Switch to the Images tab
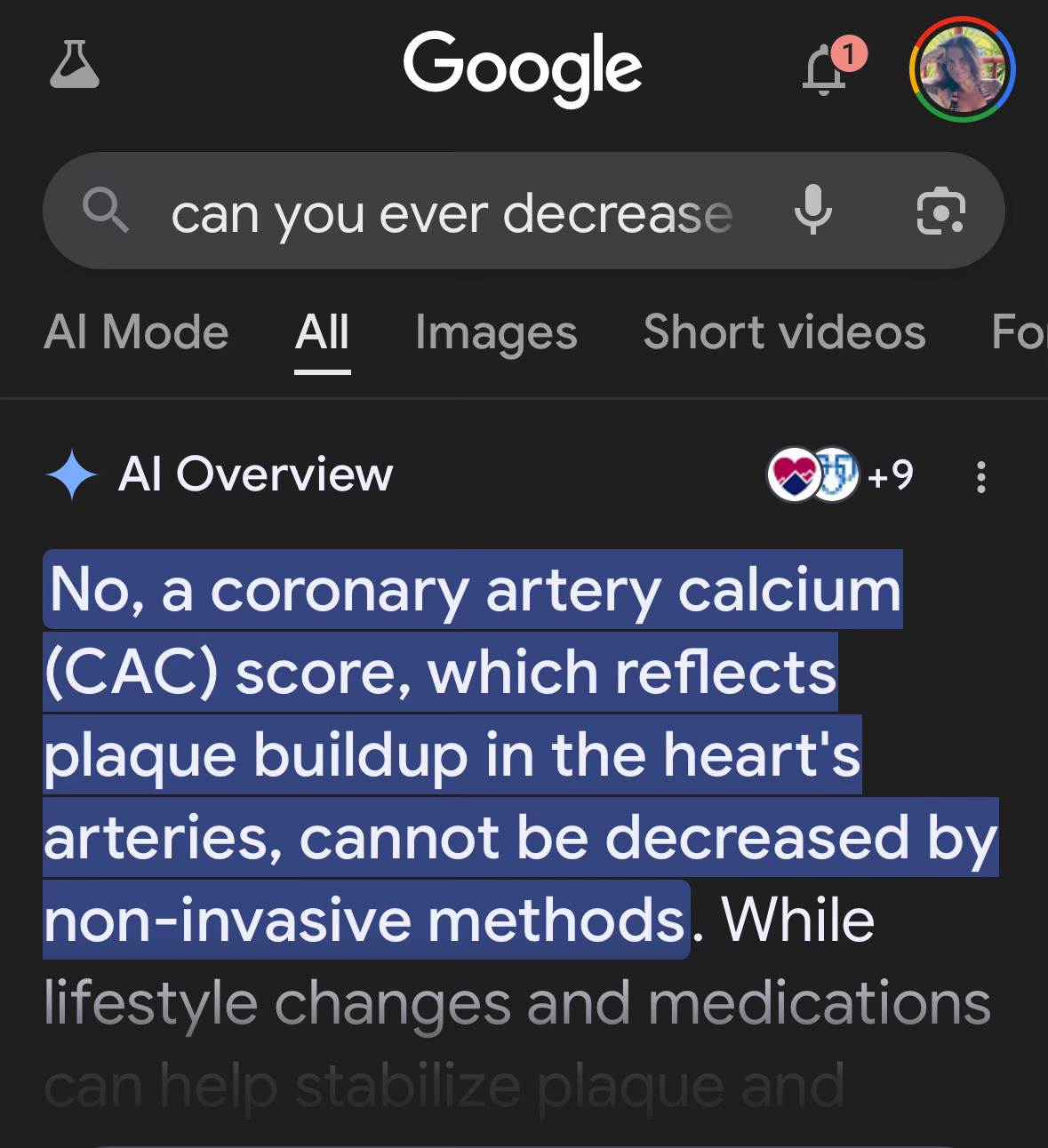The image size is (1048, 1148). [496, 332]
